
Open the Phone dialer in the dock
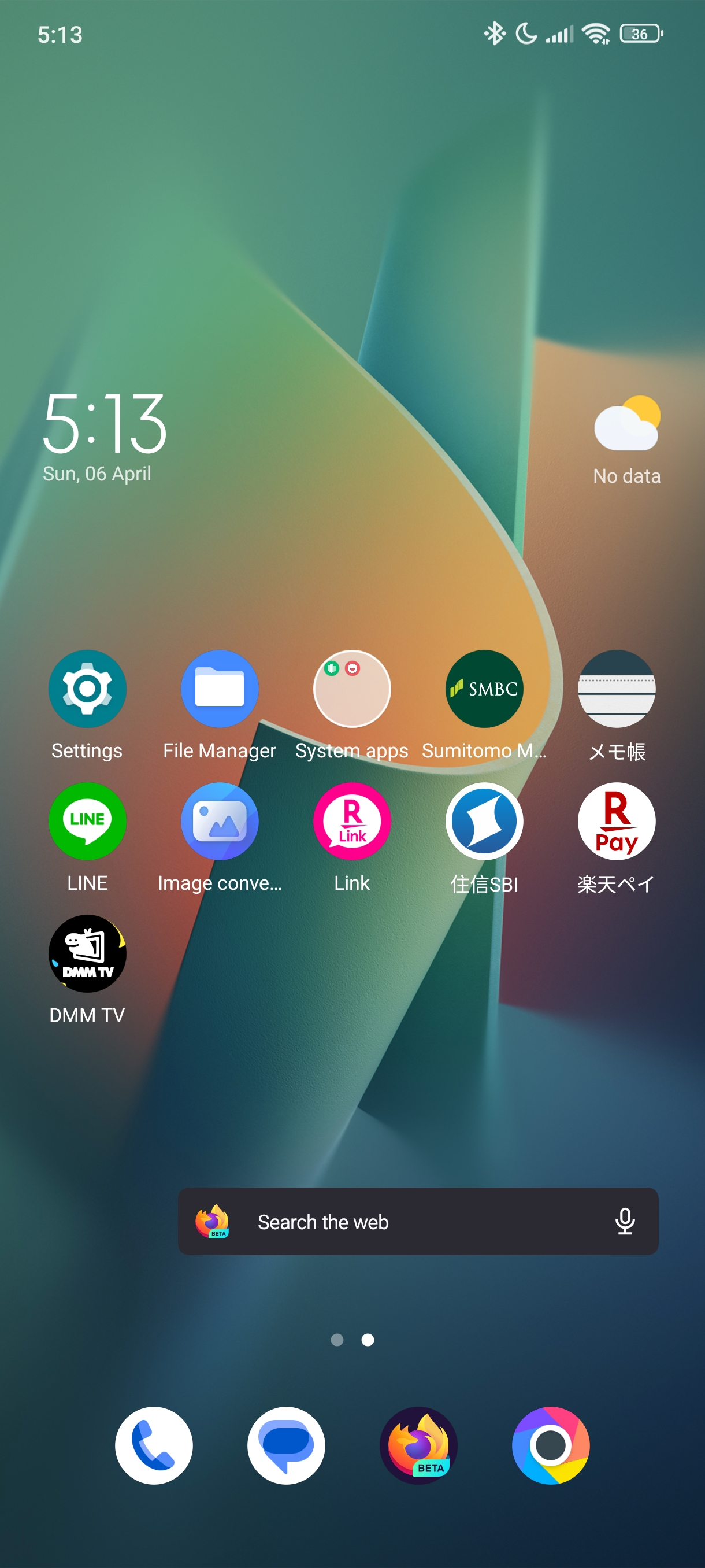tap(153, 1445)
